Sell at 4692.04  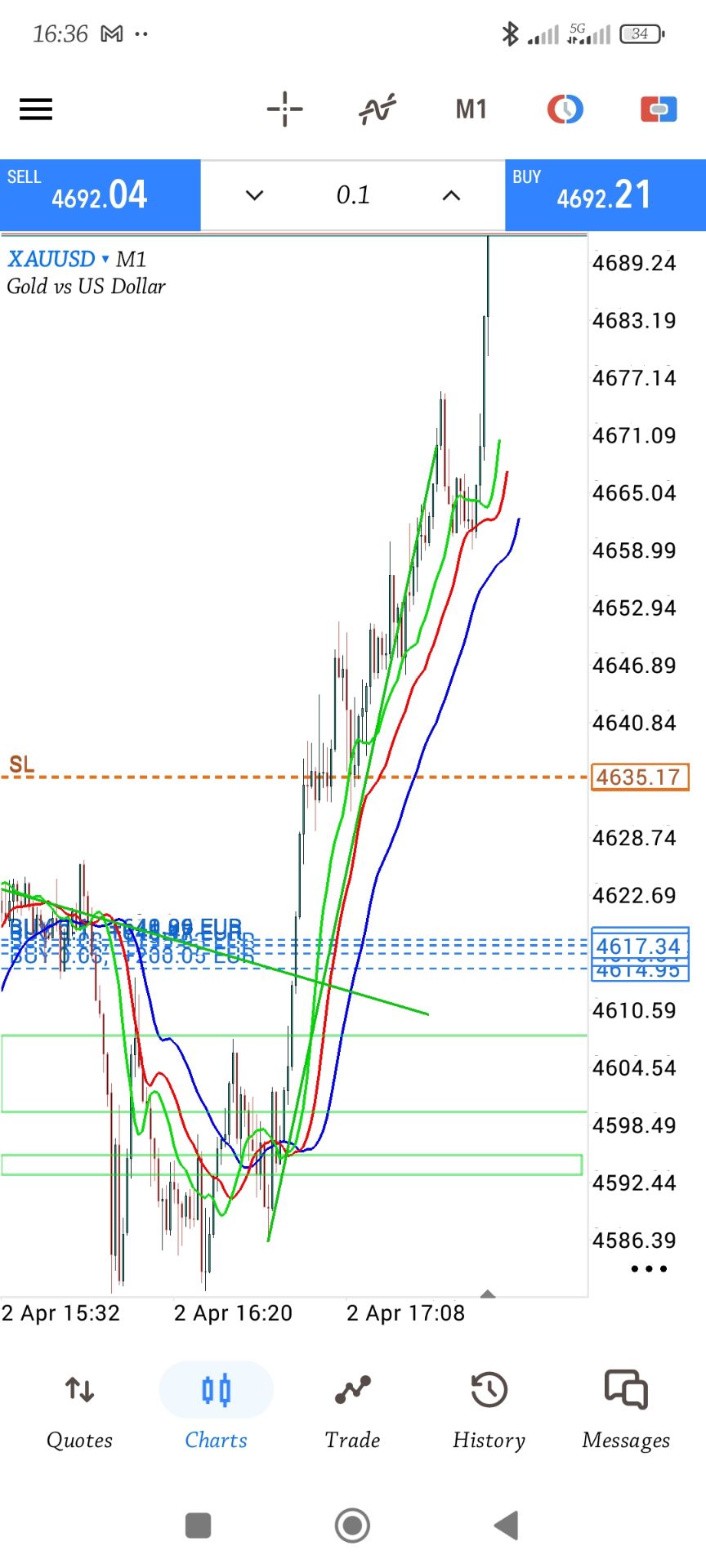100,195
